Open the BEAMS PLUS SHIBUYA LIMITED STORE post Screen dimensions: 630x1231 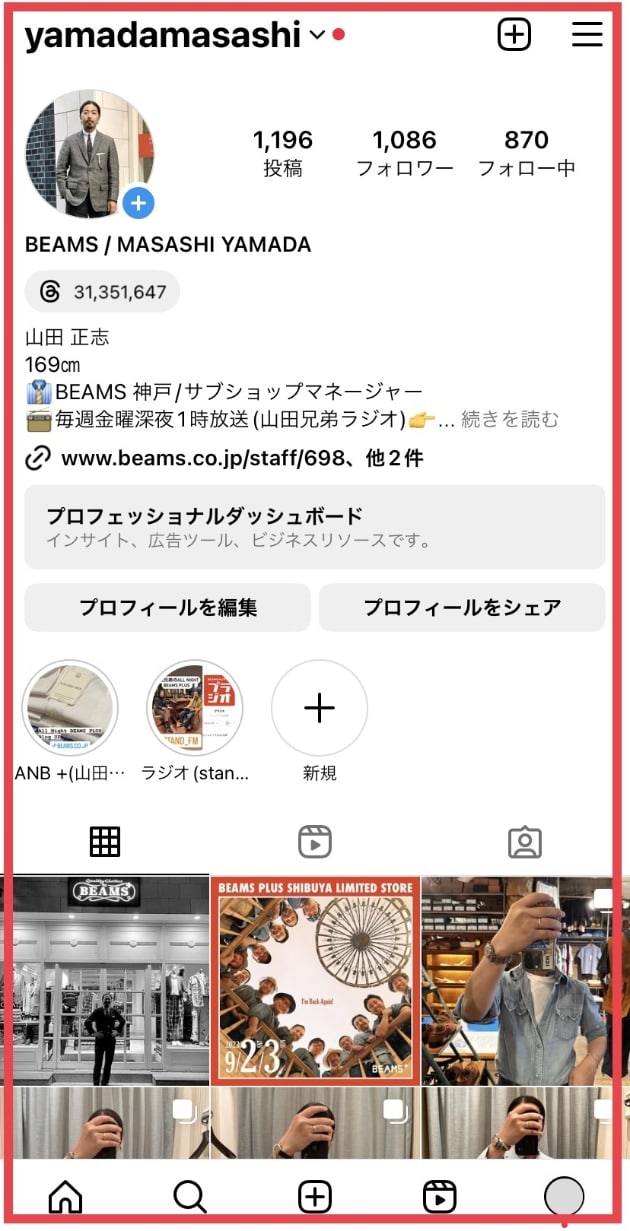[315, 980]
